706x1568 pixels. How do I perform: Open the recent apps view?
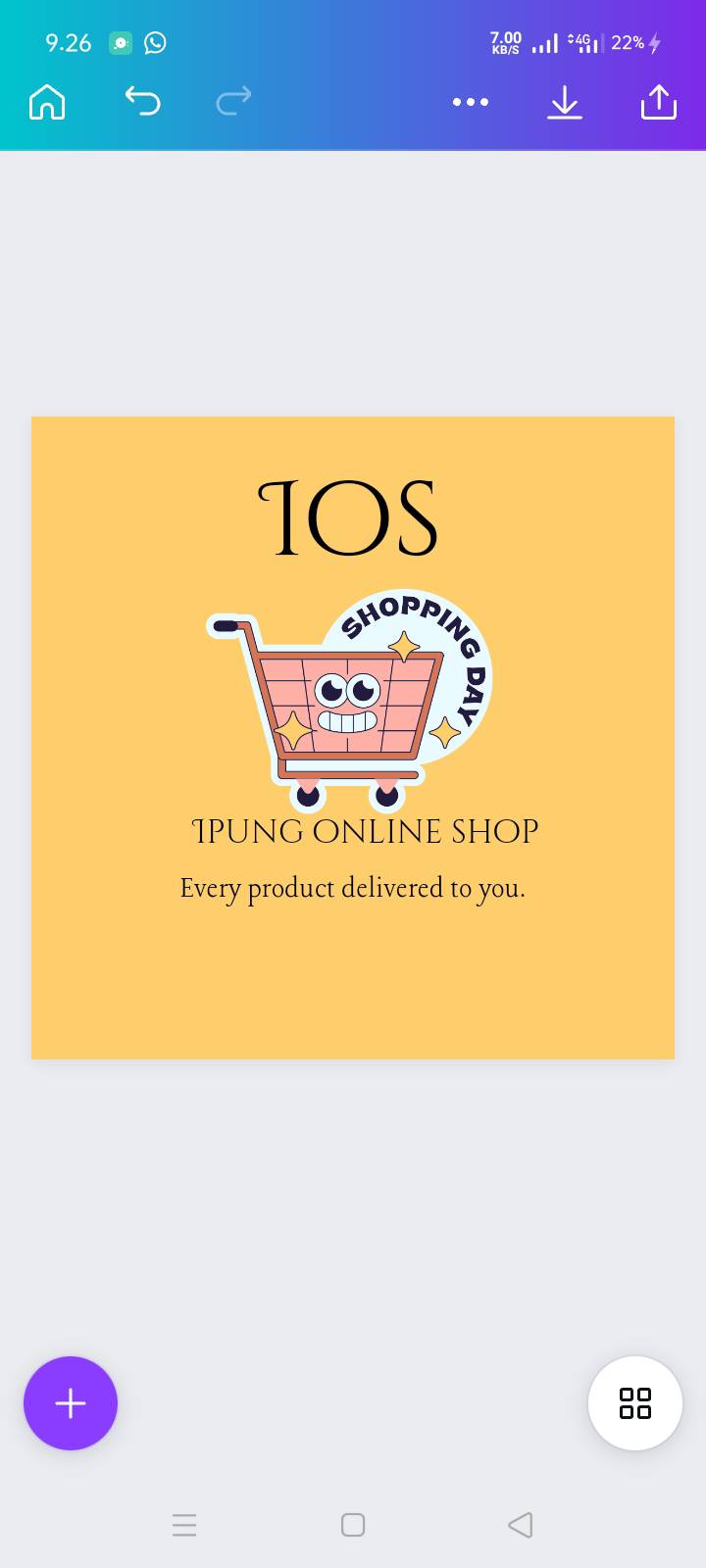184,1525
